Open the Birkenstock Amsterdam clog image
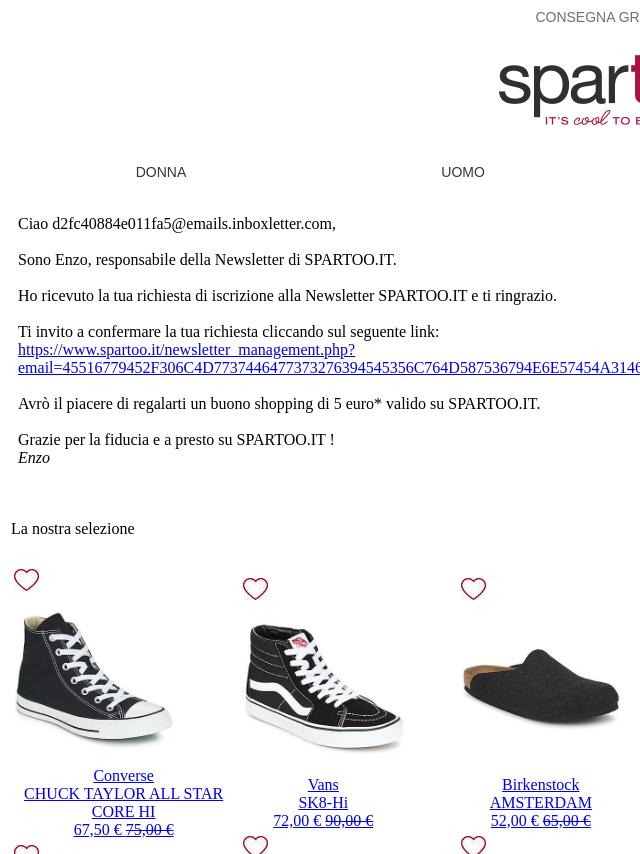The image size is (640, 854). pos(540,686)
